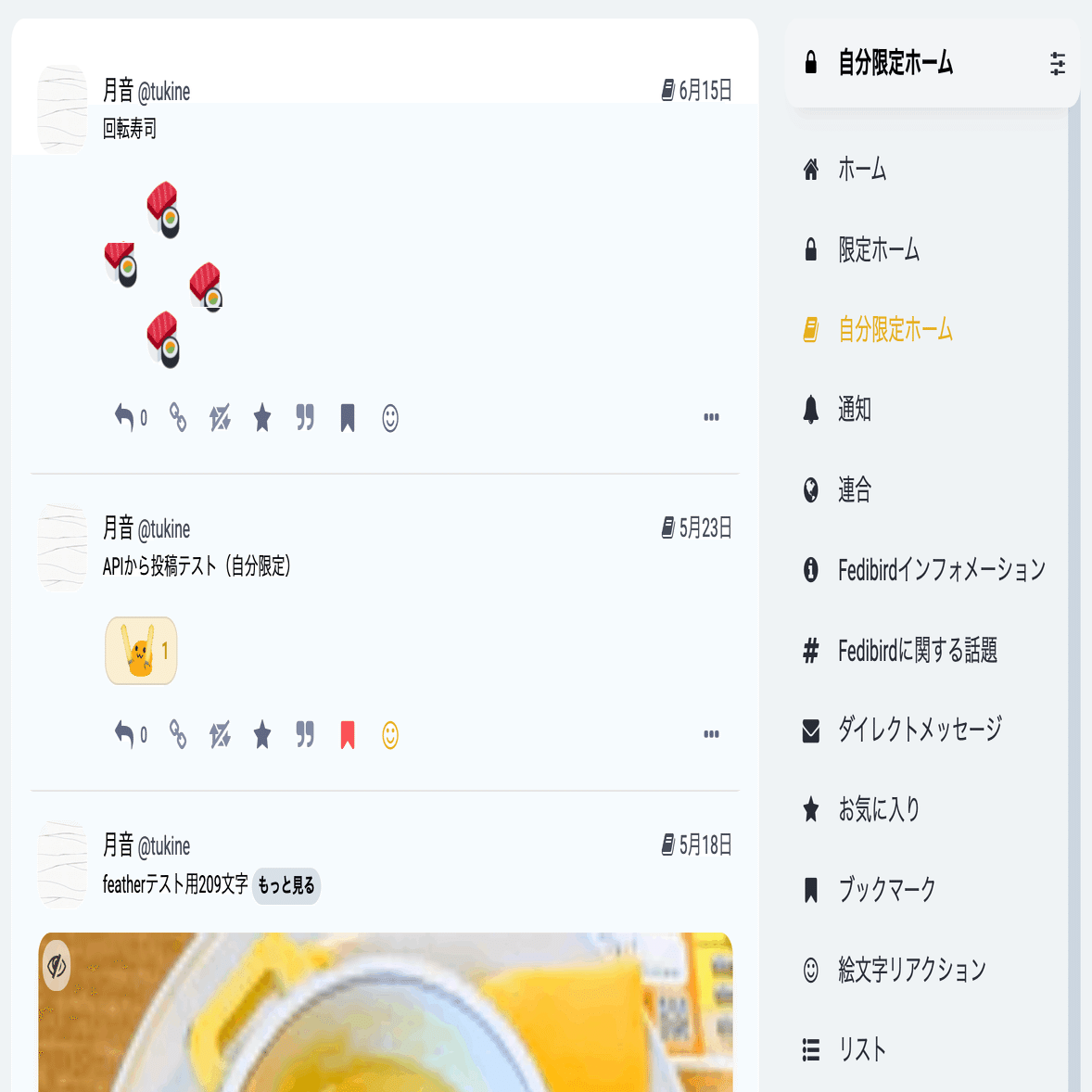Screen dimensions: 1092x1092
Task: Tap the emoji reaction with count 1
Action: 141,651
